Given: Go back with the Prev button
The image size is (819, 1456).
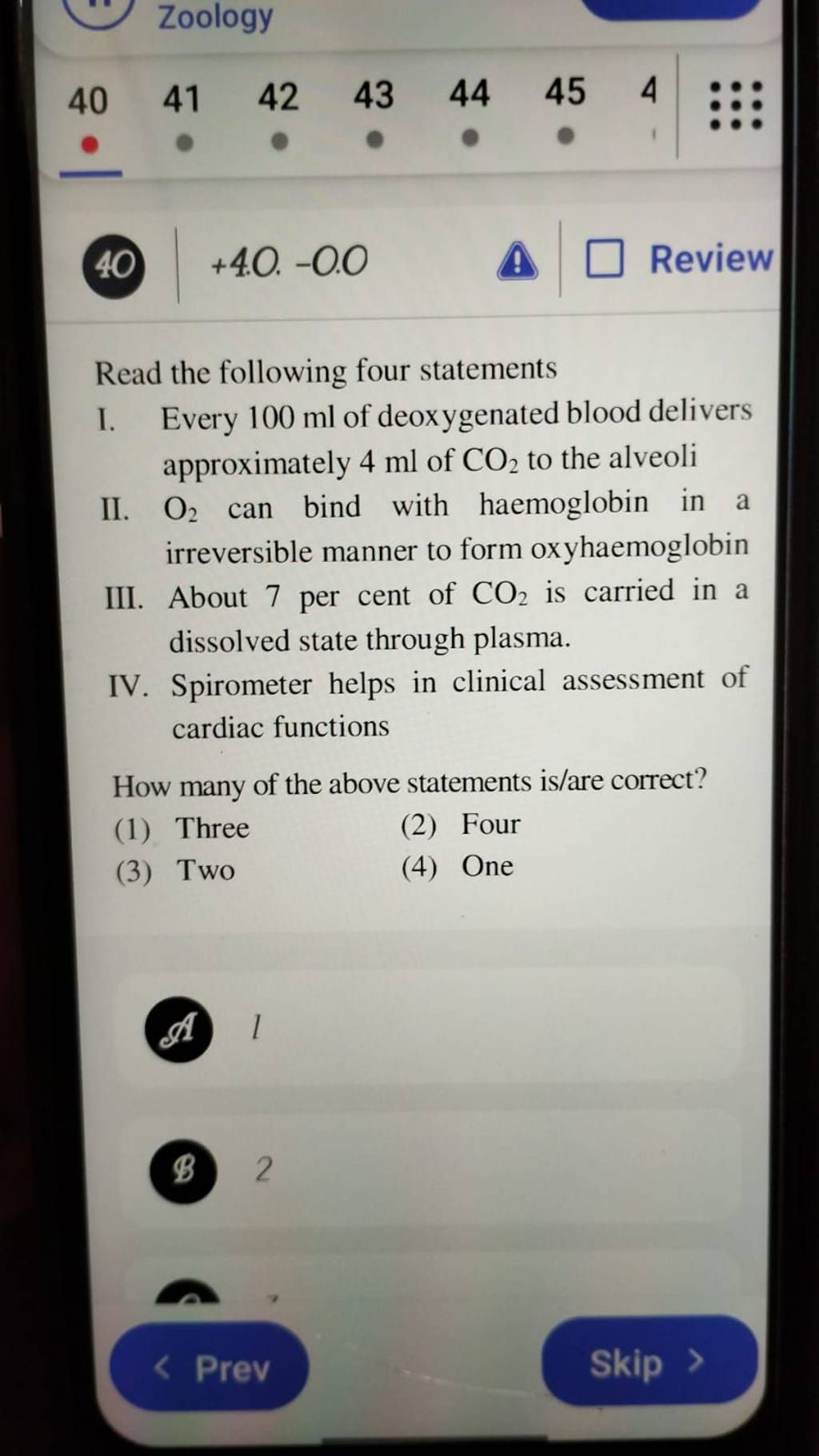Looking at the screenshot, I should [x=209, y=1366].
